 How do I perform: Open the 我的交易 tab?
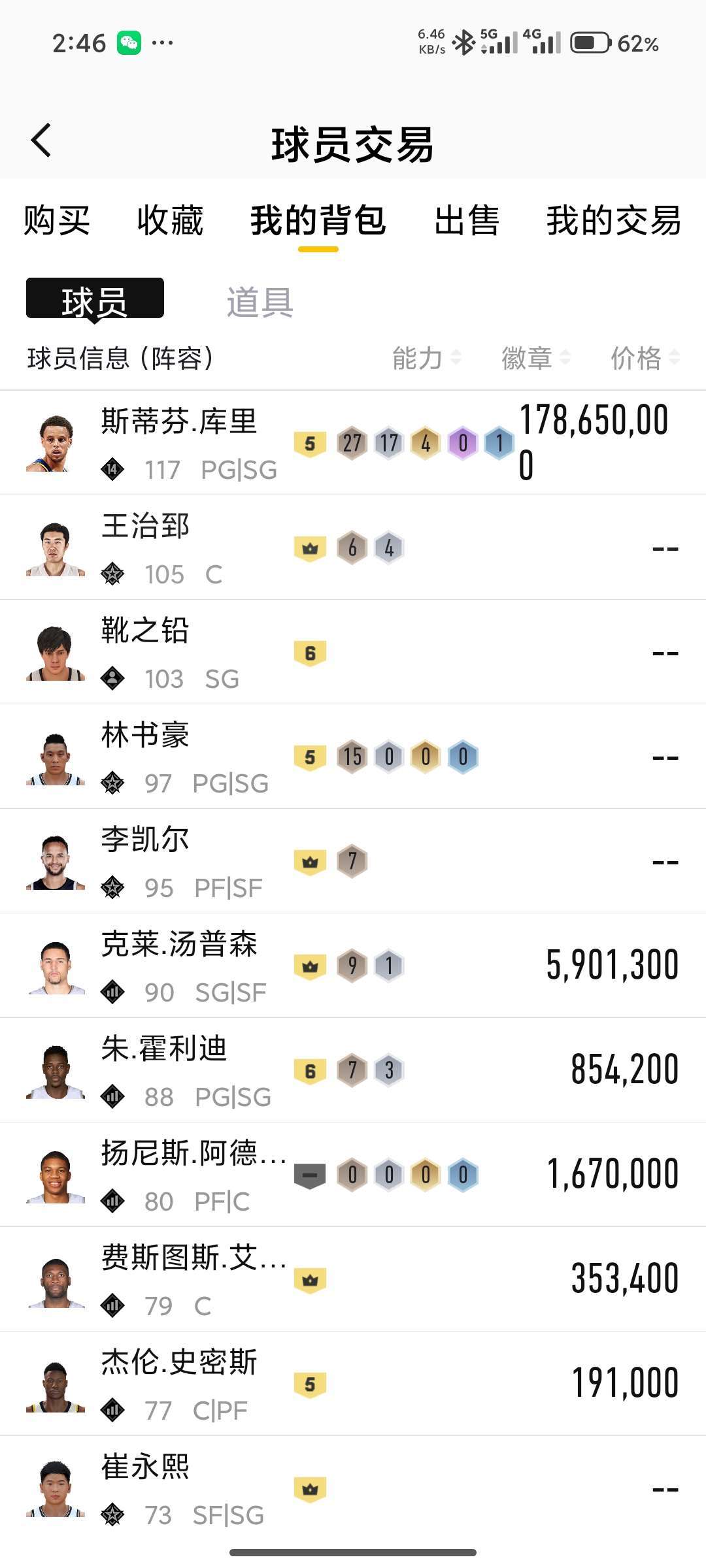tap(613, 220)
